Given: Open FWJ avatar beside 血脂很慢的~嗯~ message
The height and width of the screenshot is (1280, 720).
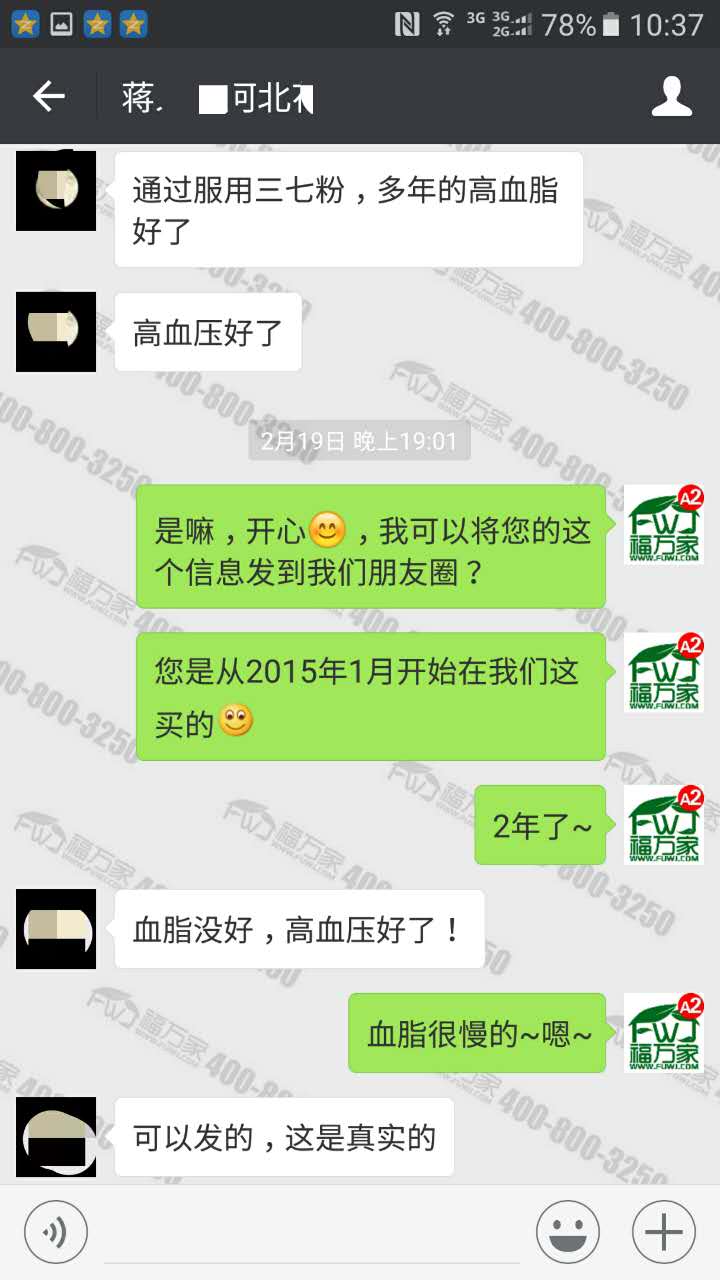Looking at the screenshot, I should [x=664, y=1033].
